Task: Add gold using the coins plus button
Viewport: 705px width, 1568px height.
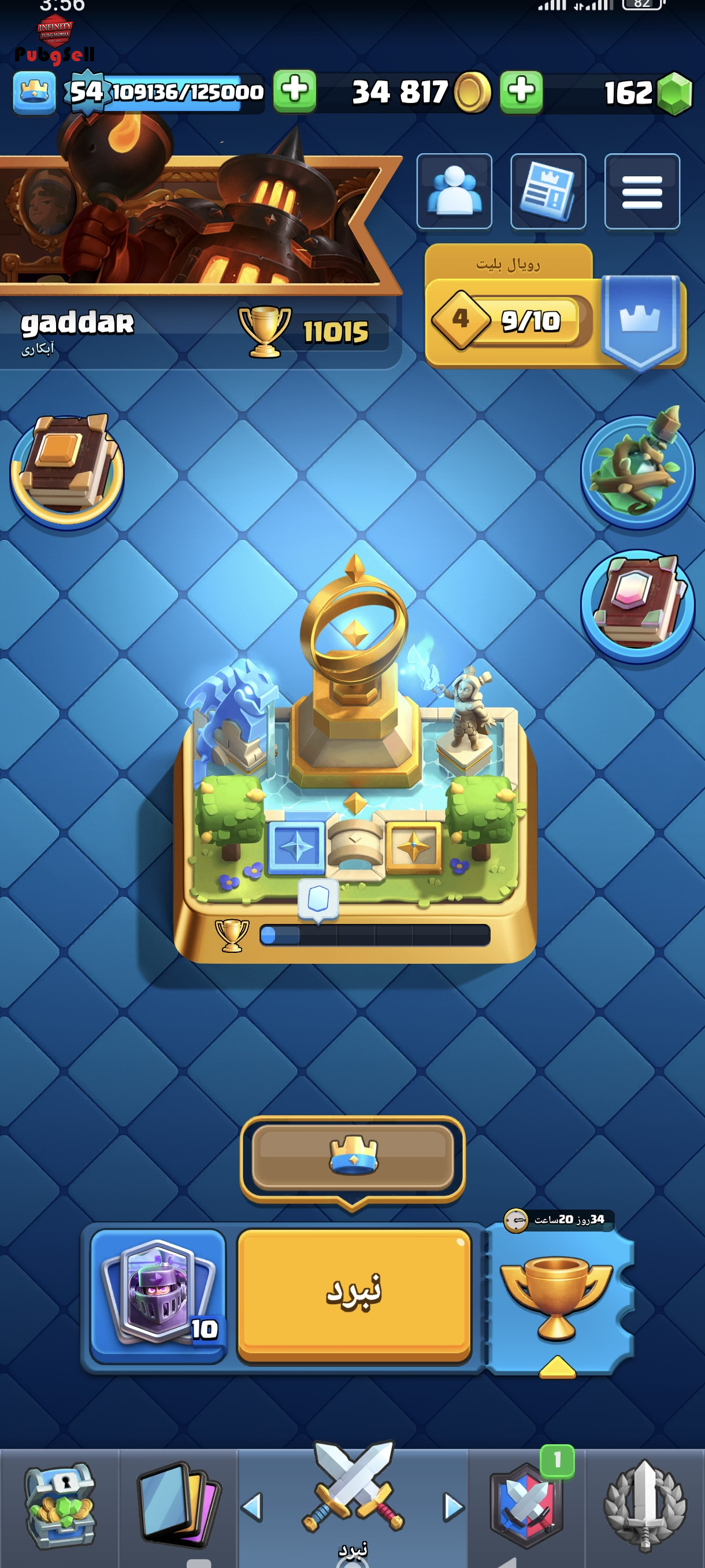Action: pyautogui.click(x=521, y=92)
